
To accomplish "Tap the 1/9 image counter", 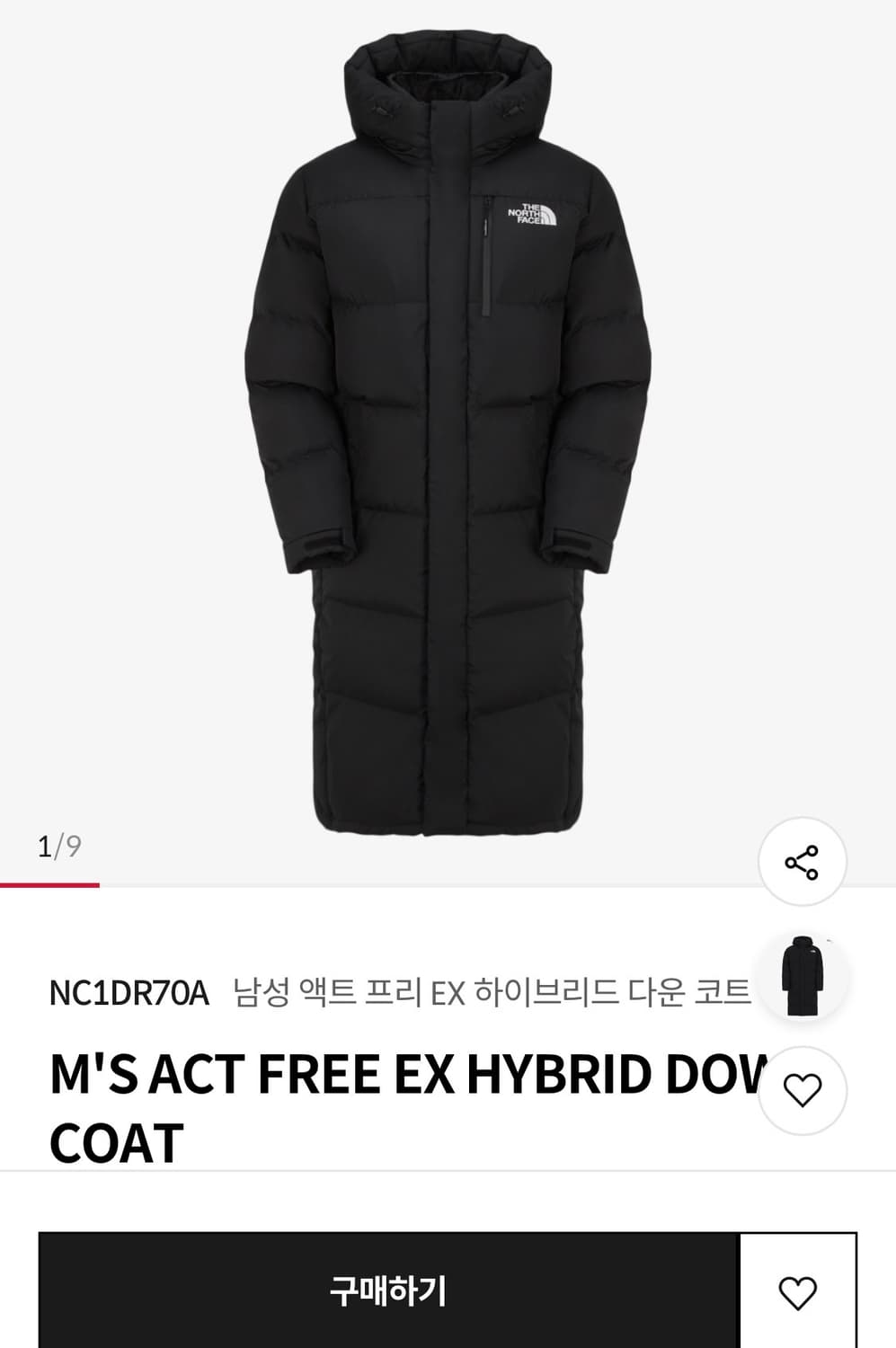I will [x=59, y=844].
